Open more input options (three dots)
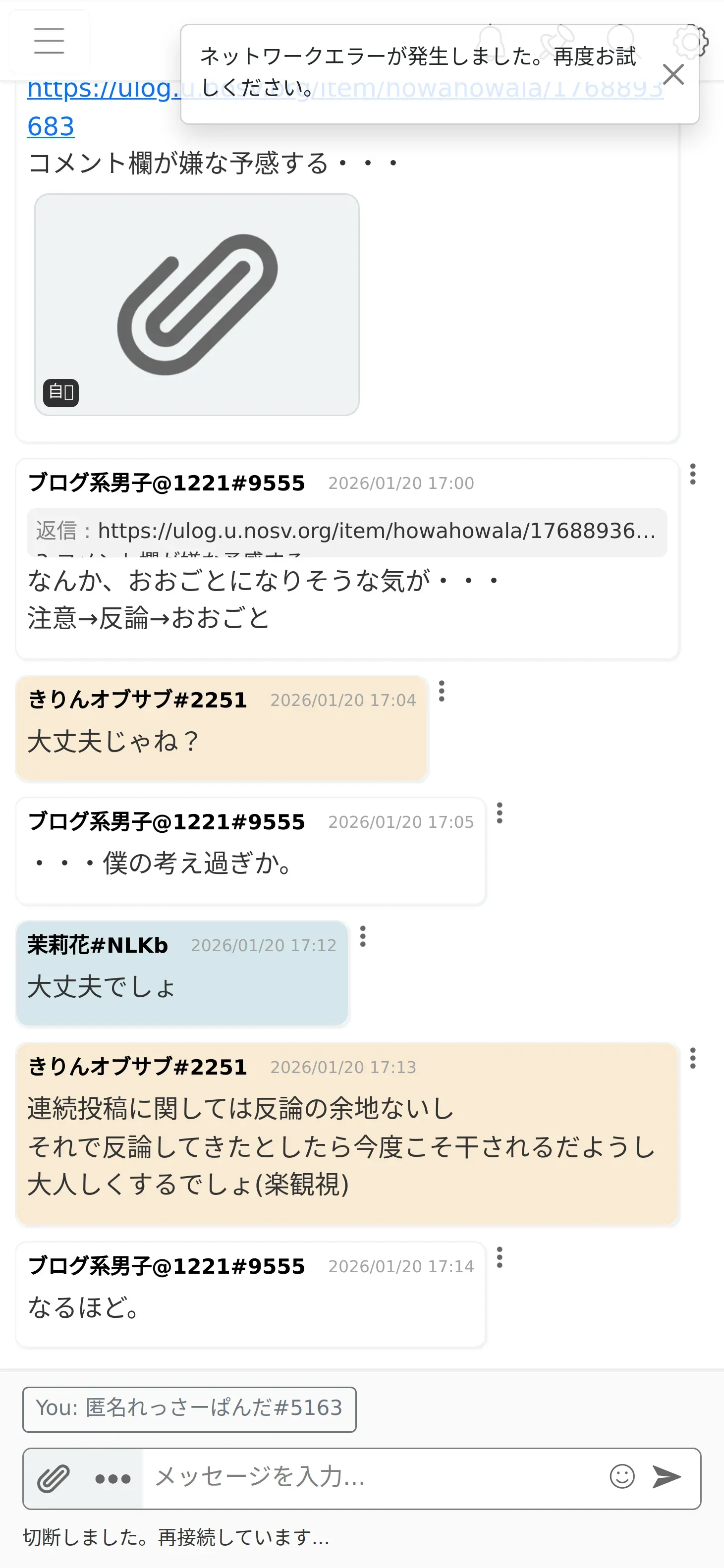Image resolution: width=724 pixels, height=1568 pixels. [x=112, y=1478]
